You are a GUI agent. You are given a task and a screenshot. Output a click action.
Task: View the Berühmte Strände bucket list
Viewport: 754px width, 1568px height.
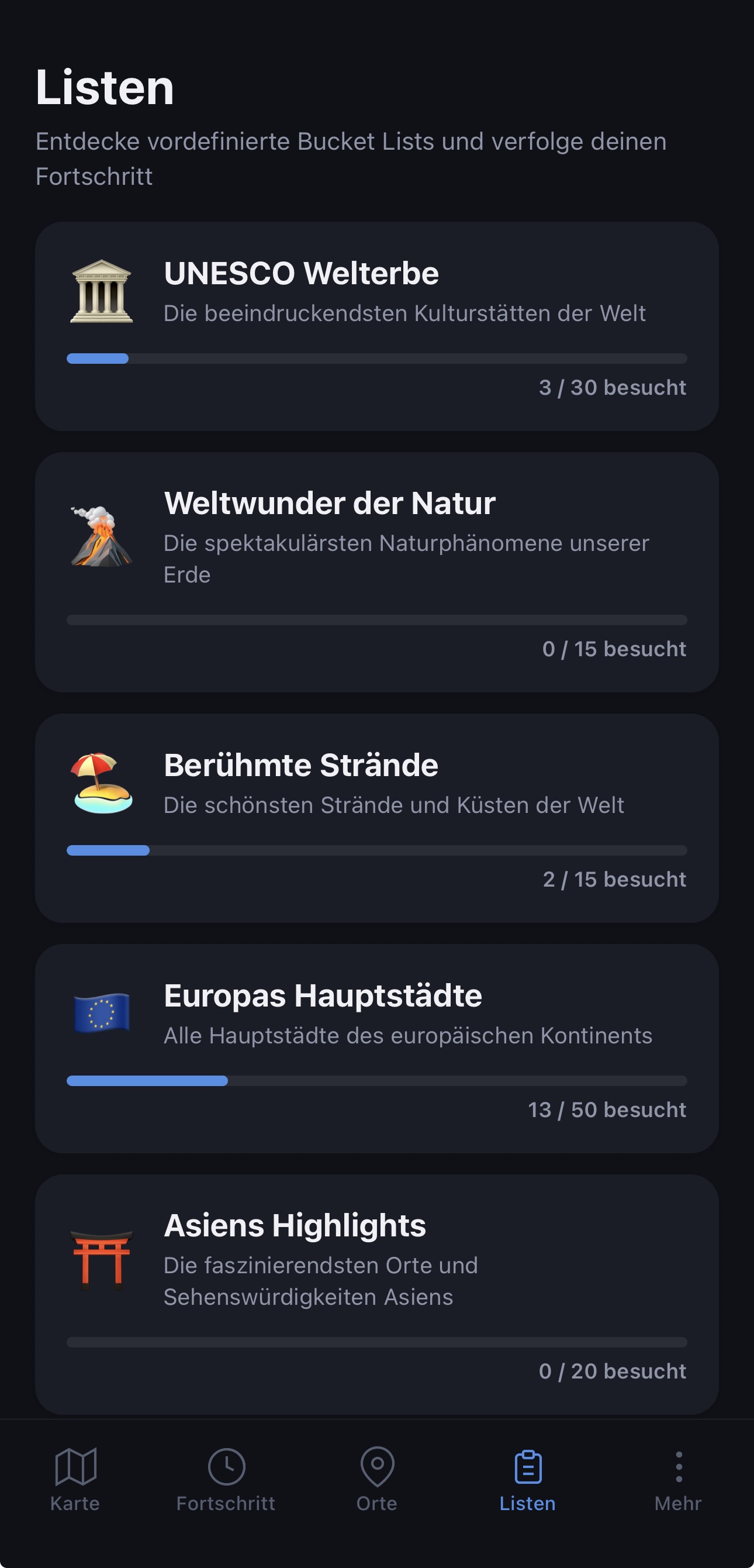(376, 818)
